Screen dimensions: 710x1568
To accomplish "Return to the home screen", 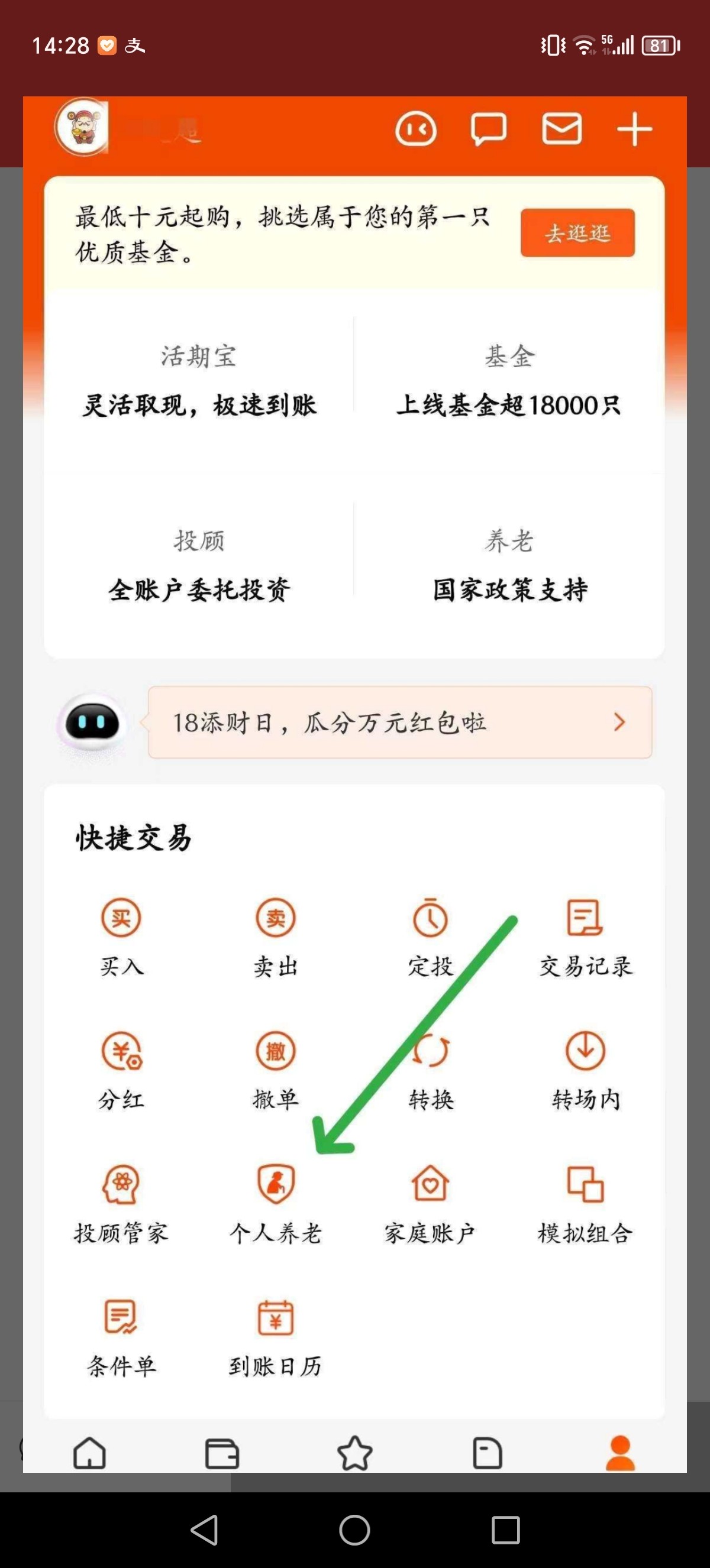I will (354, 1530).
